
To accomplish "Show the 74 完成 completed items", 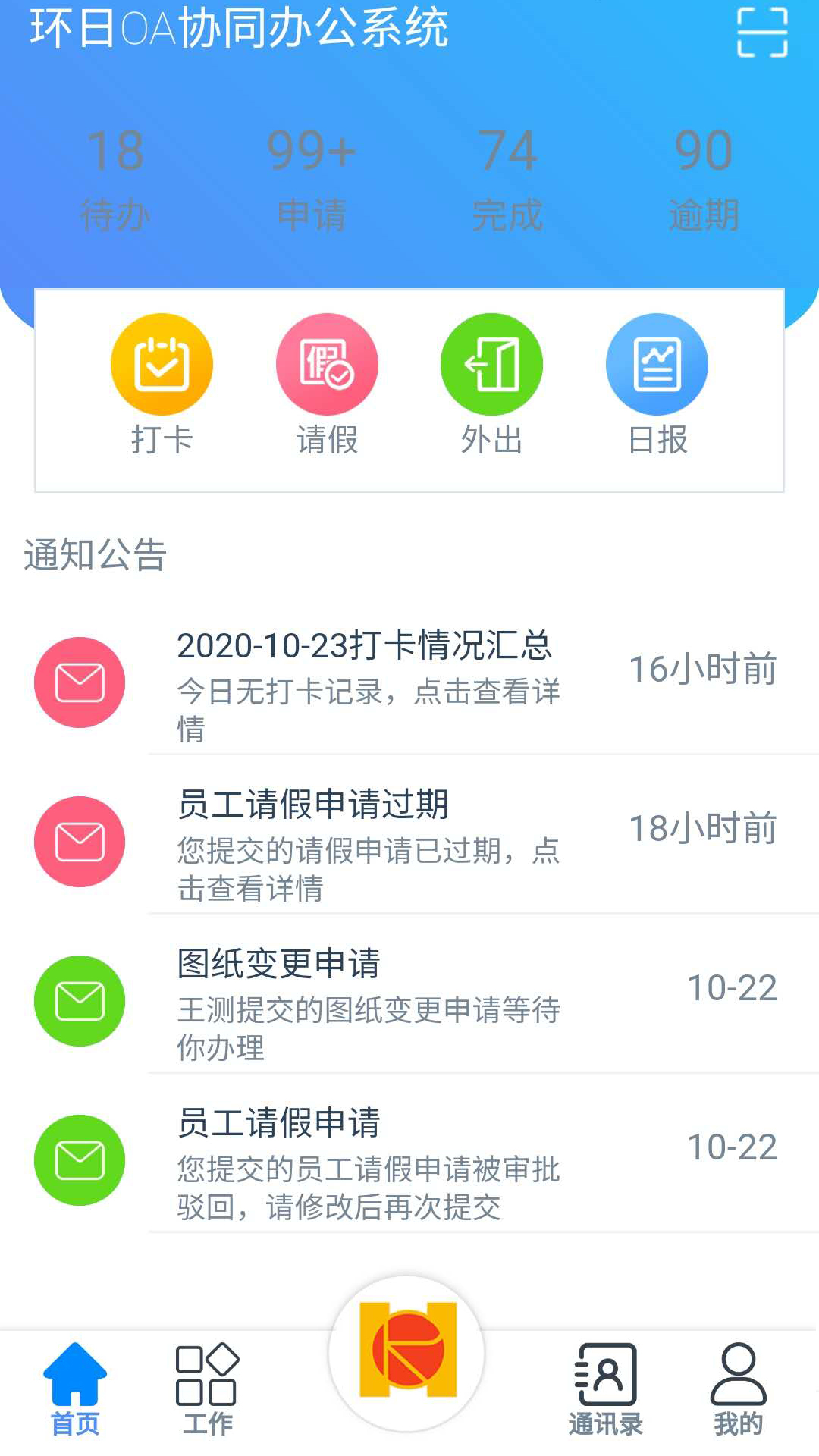I will [x=507, y=178].
